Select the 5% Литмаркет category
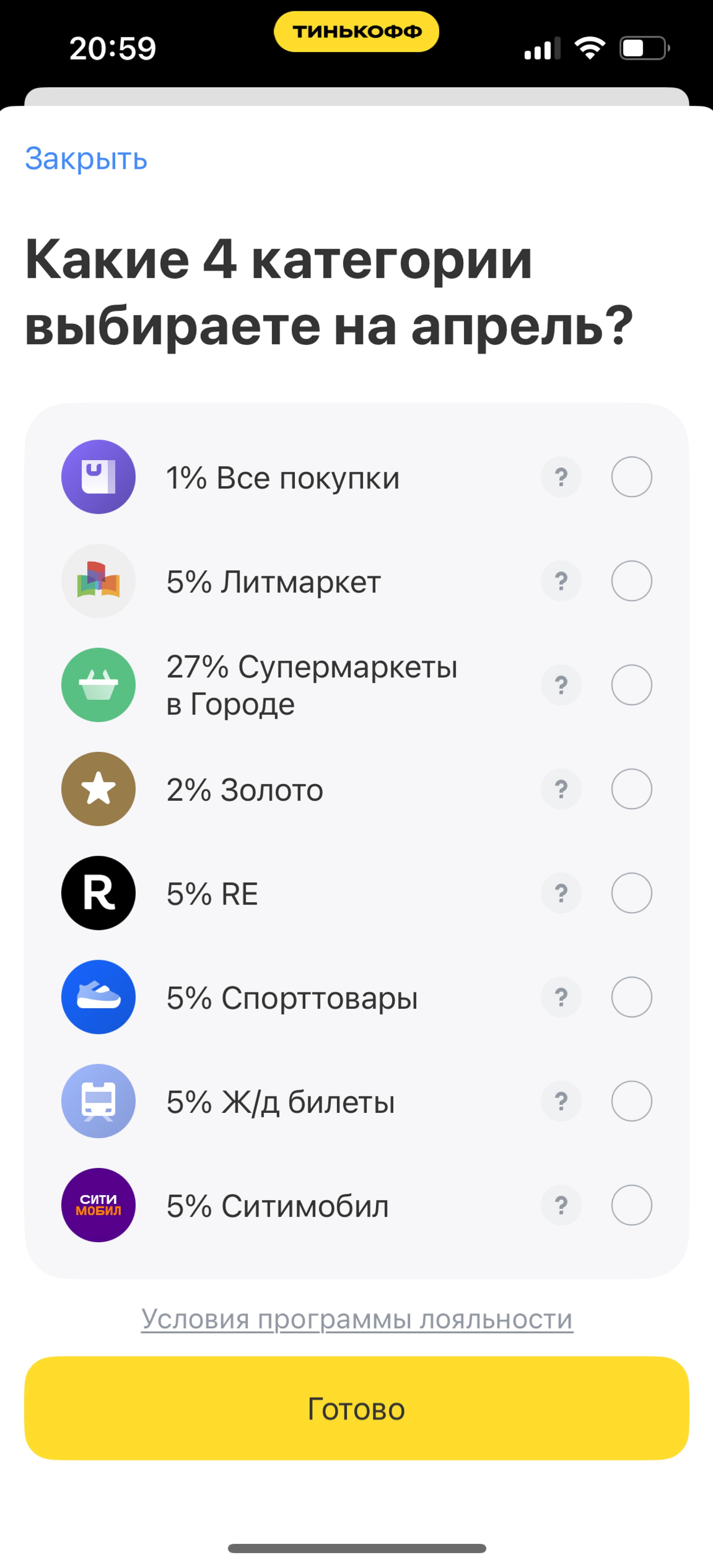The width and height of the screenshot is (713, 1568). click(x=631, y=581)
